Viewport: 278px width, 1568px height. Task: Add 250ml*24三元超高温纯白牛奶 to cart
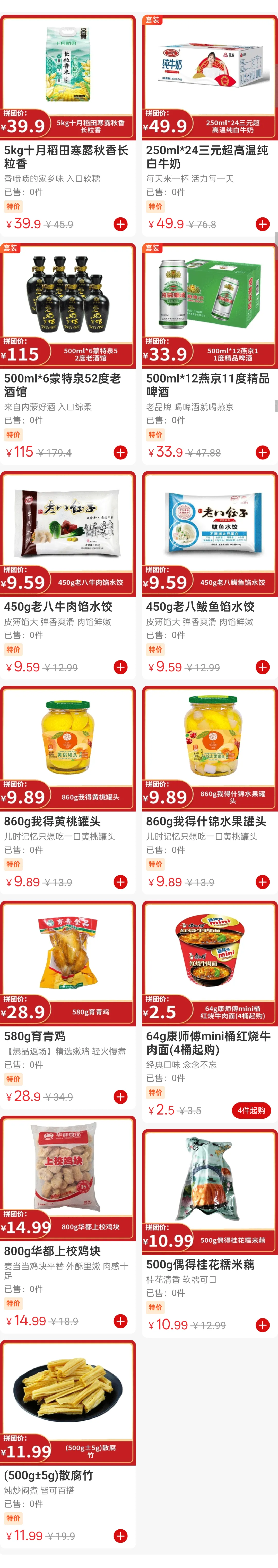[262, 224]
